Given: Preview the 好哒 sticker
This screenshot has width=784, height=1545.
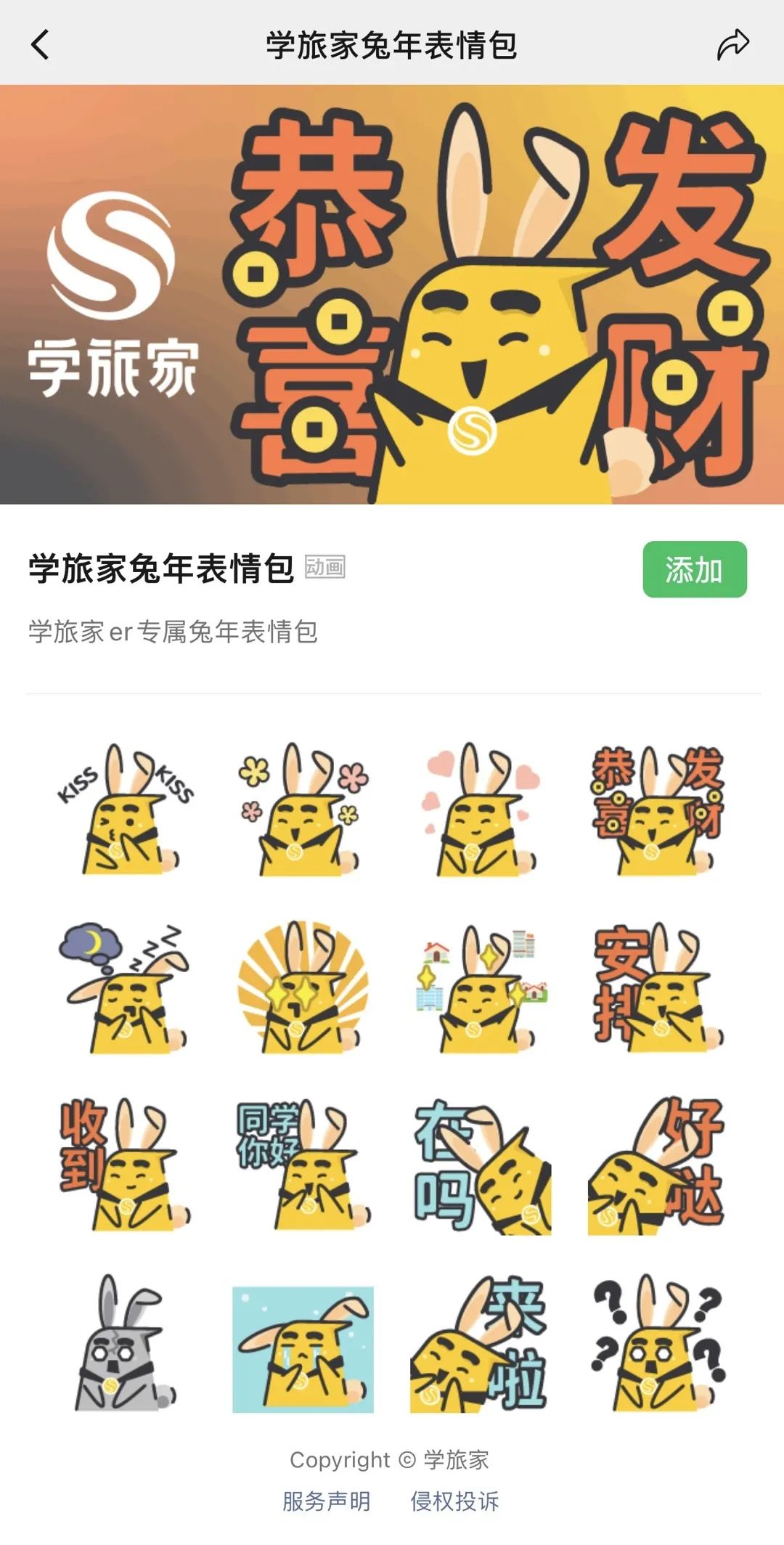Looking at the screenshot, I should pos(658,1165).
